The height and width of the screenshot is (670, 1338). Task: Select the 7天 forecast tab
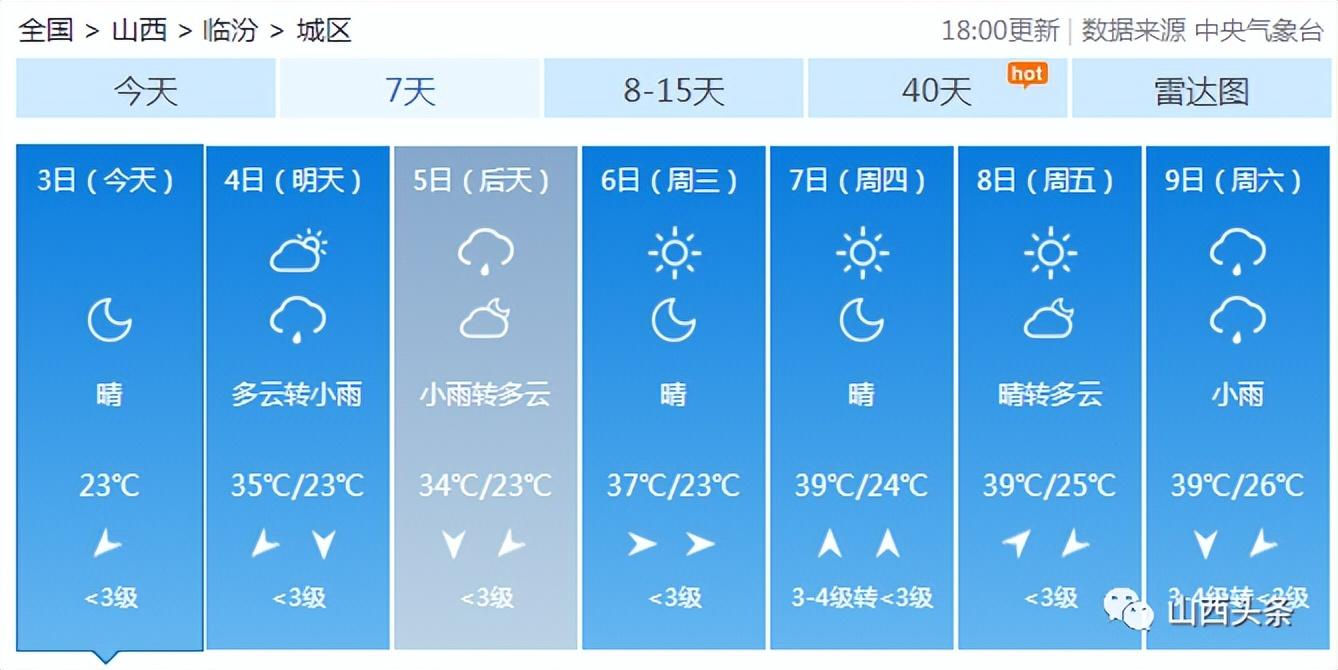click(410, 91)
